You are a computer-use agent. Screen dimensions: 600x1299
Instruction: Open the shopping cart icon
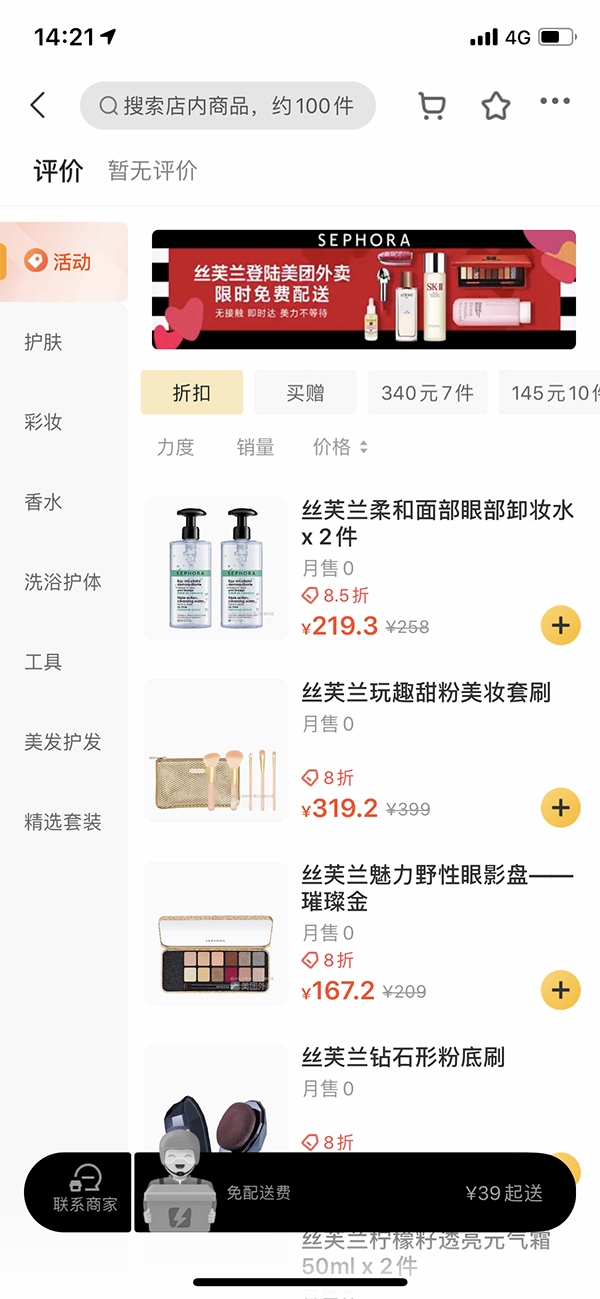click(x=432, y=105)
